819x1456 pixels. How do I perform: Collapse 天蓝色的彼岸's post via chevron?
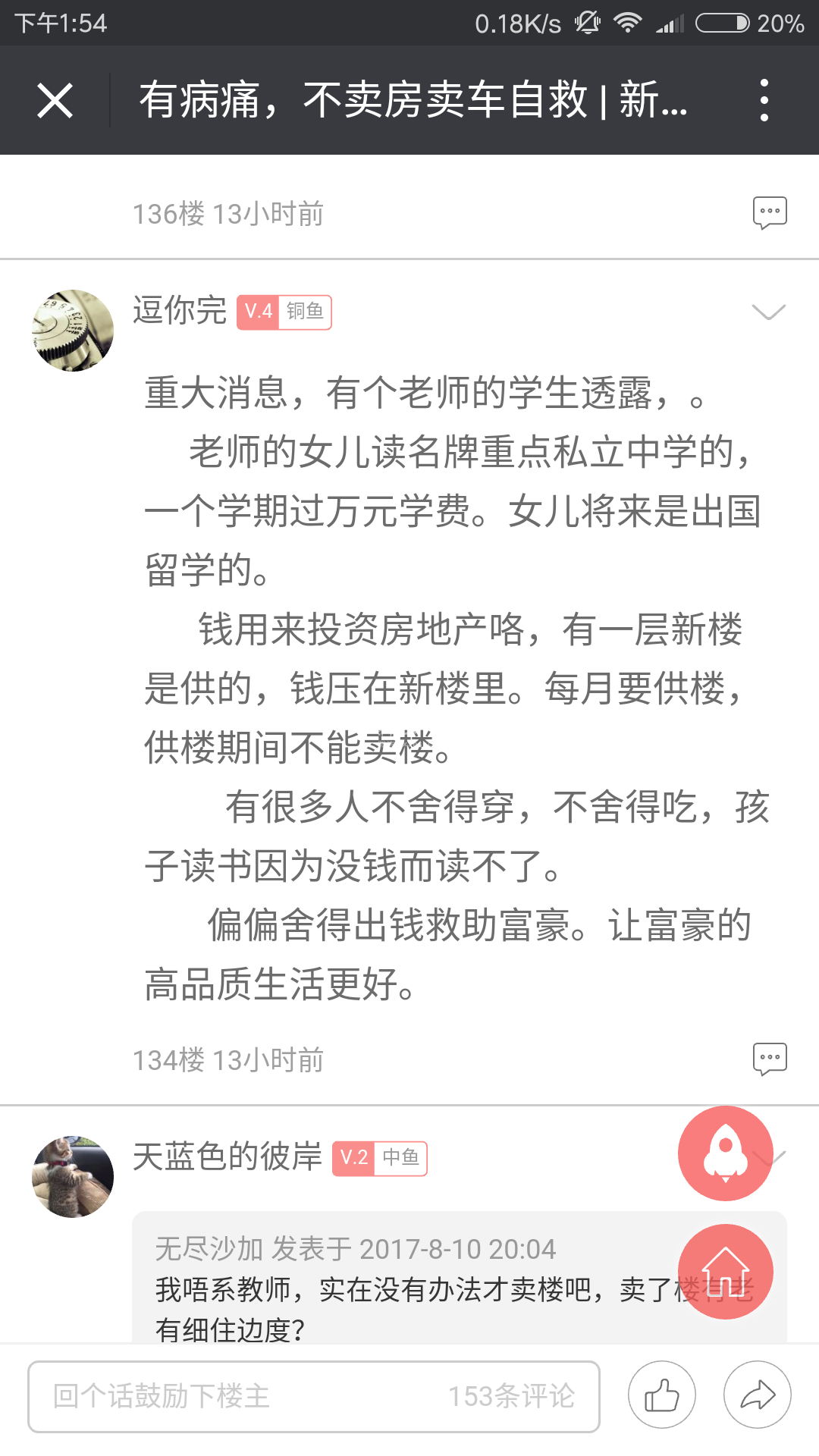tap(775, 1158)
